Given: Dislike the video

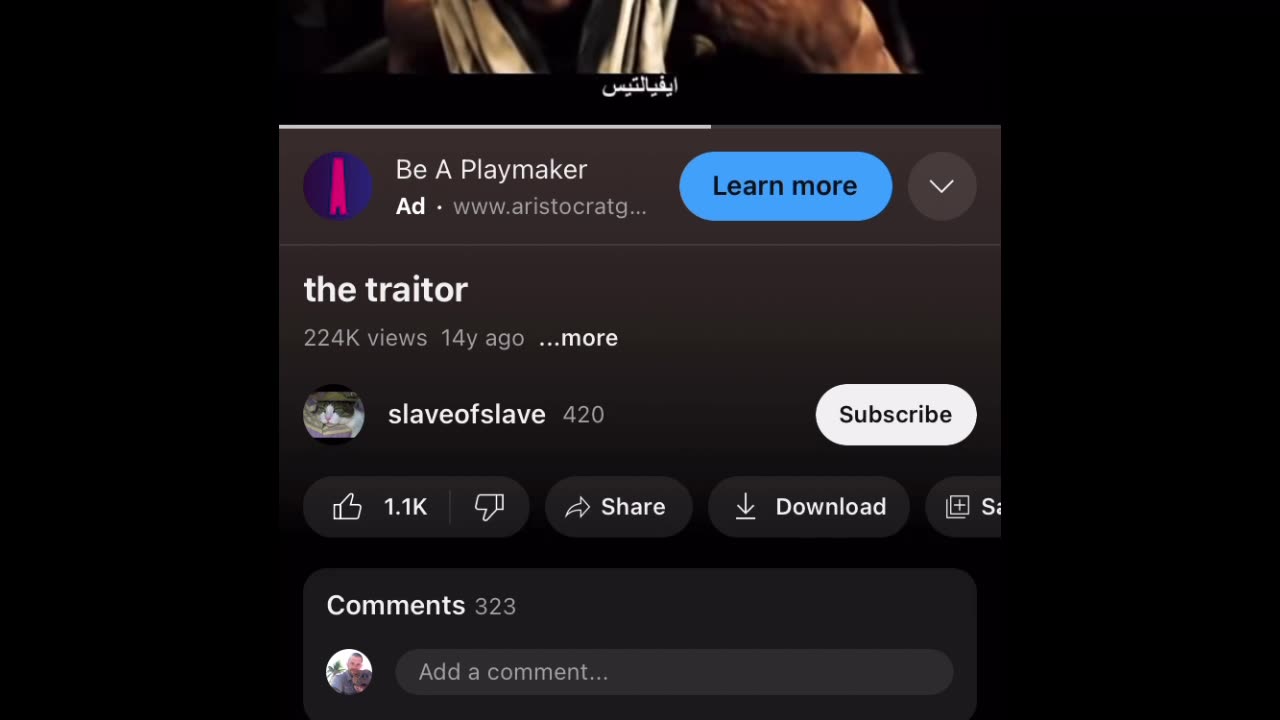Looking at the screenshot, I should [489, 507].
